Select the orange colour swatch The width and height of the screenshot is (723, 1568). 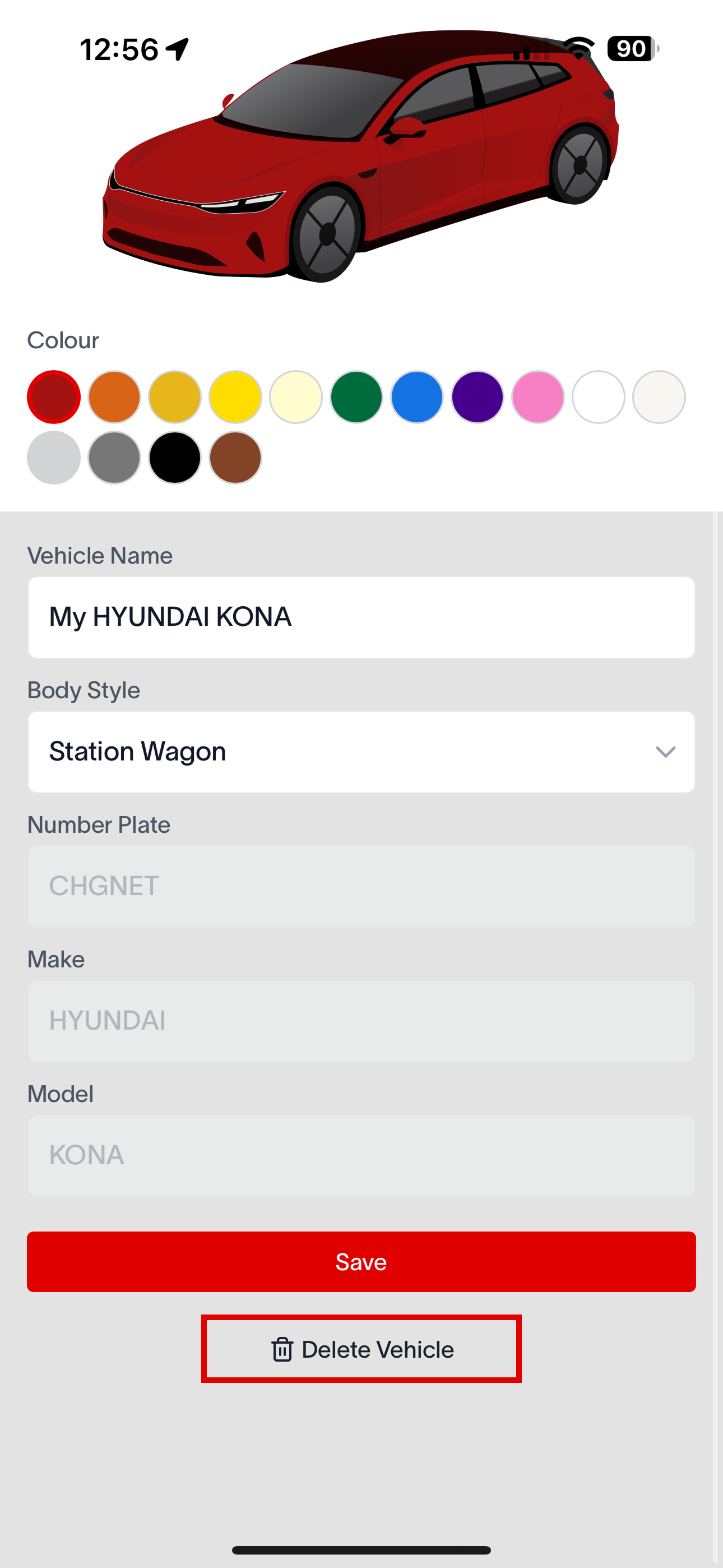[x=114, y=397]
